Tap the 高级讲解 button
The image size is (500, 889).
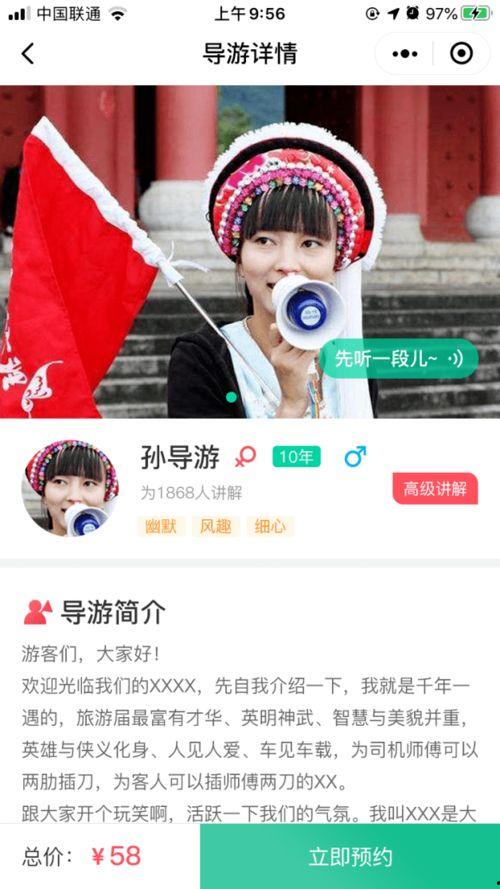coord(435,488)
